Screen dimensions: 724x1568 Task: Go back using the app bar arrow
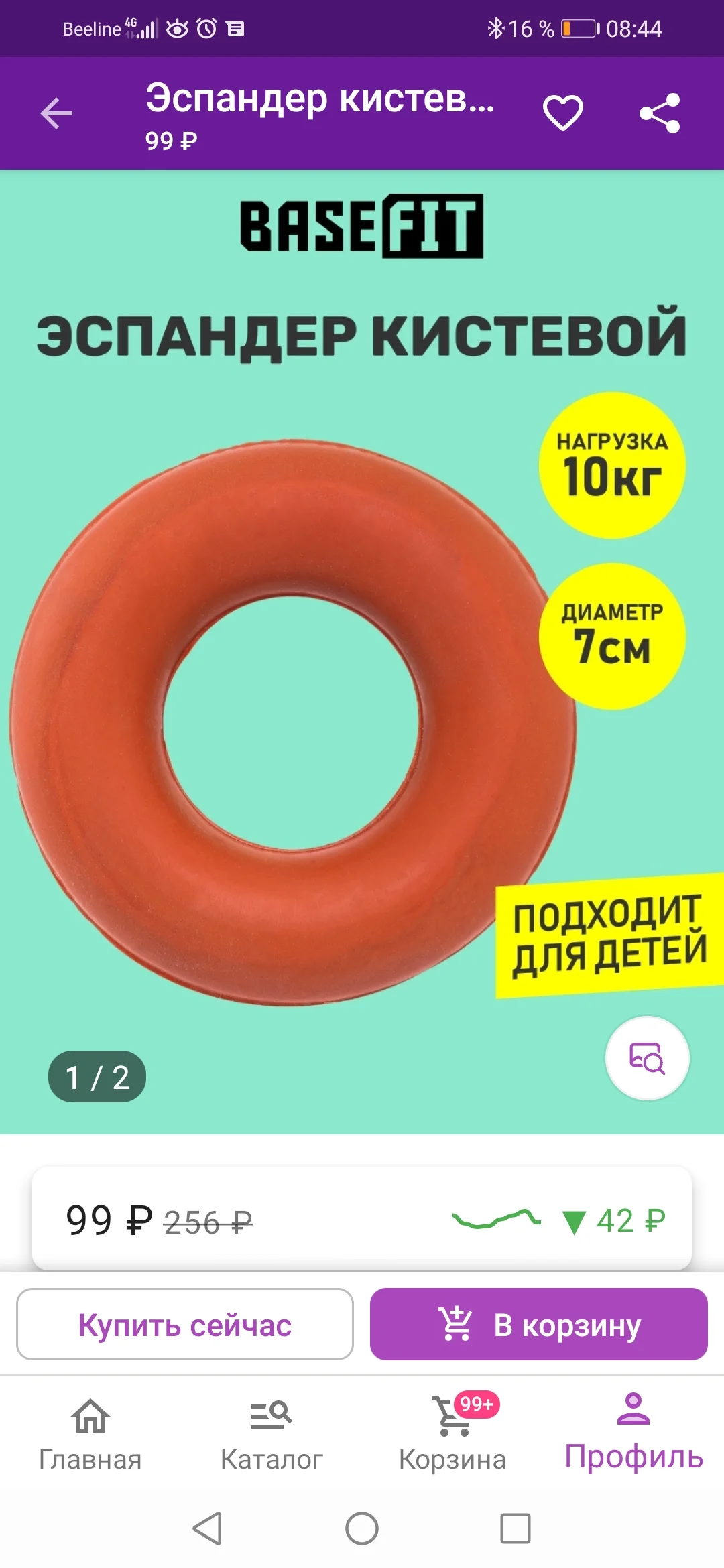point(56,113)
